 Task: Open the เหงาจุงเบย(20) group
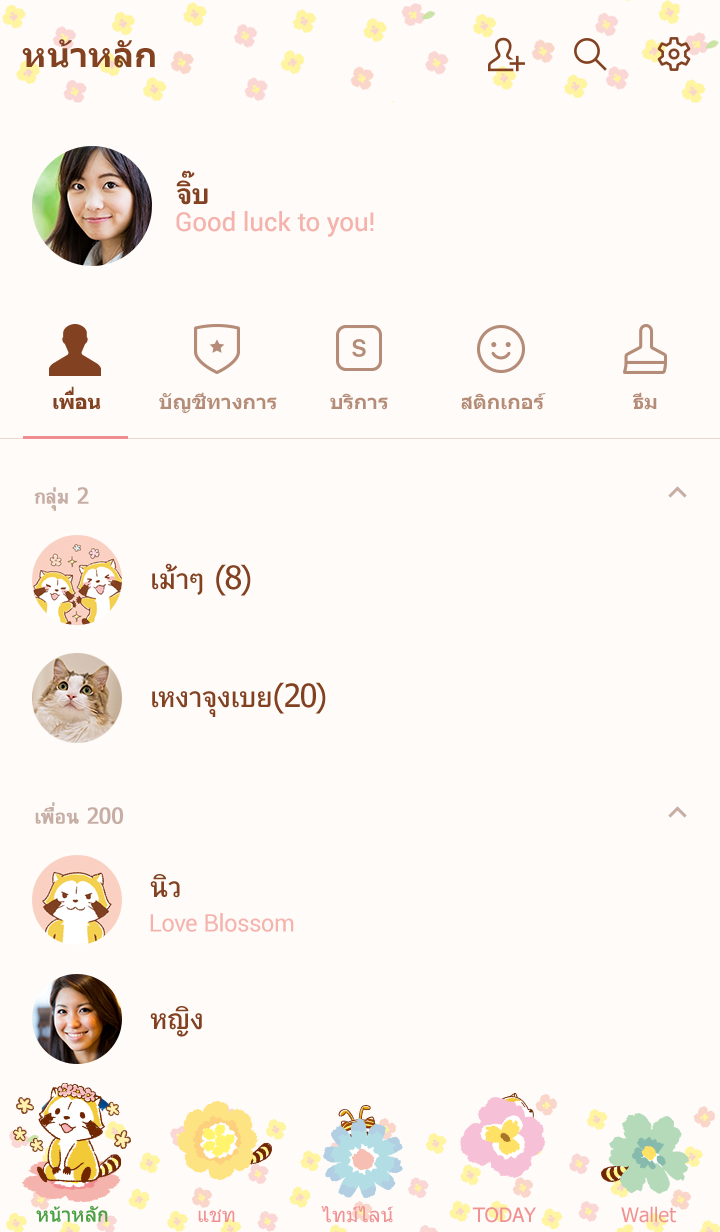click(x=238, y=697)
